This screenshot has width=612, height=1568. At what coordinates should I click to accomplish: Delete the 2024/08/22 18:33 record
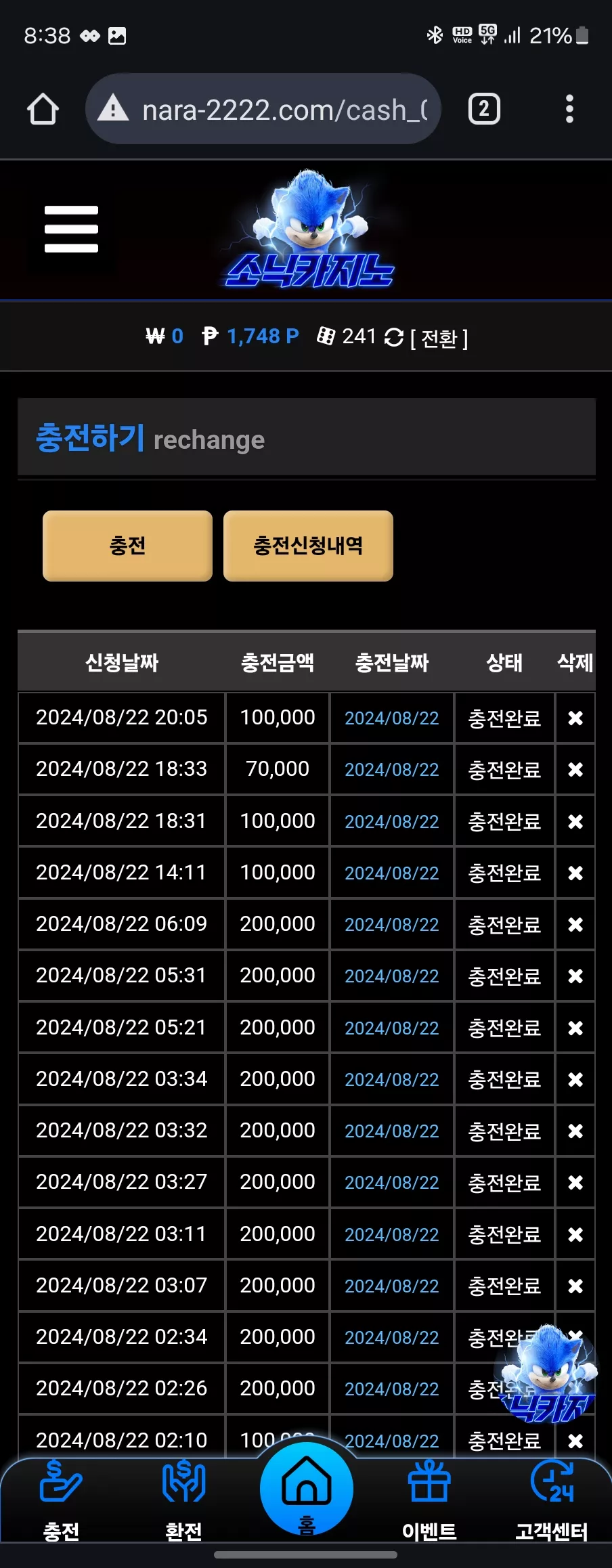[x=575, y=769]
